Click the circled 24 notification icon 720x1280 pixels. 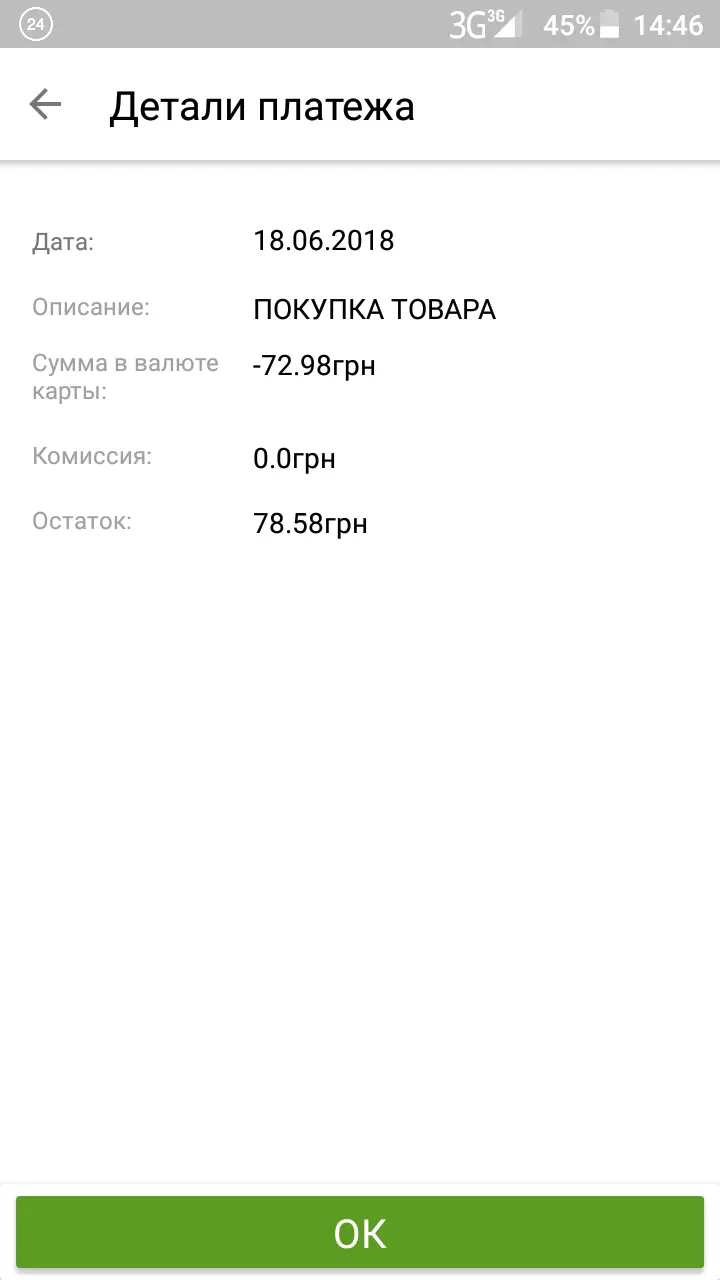pos(36,22)
